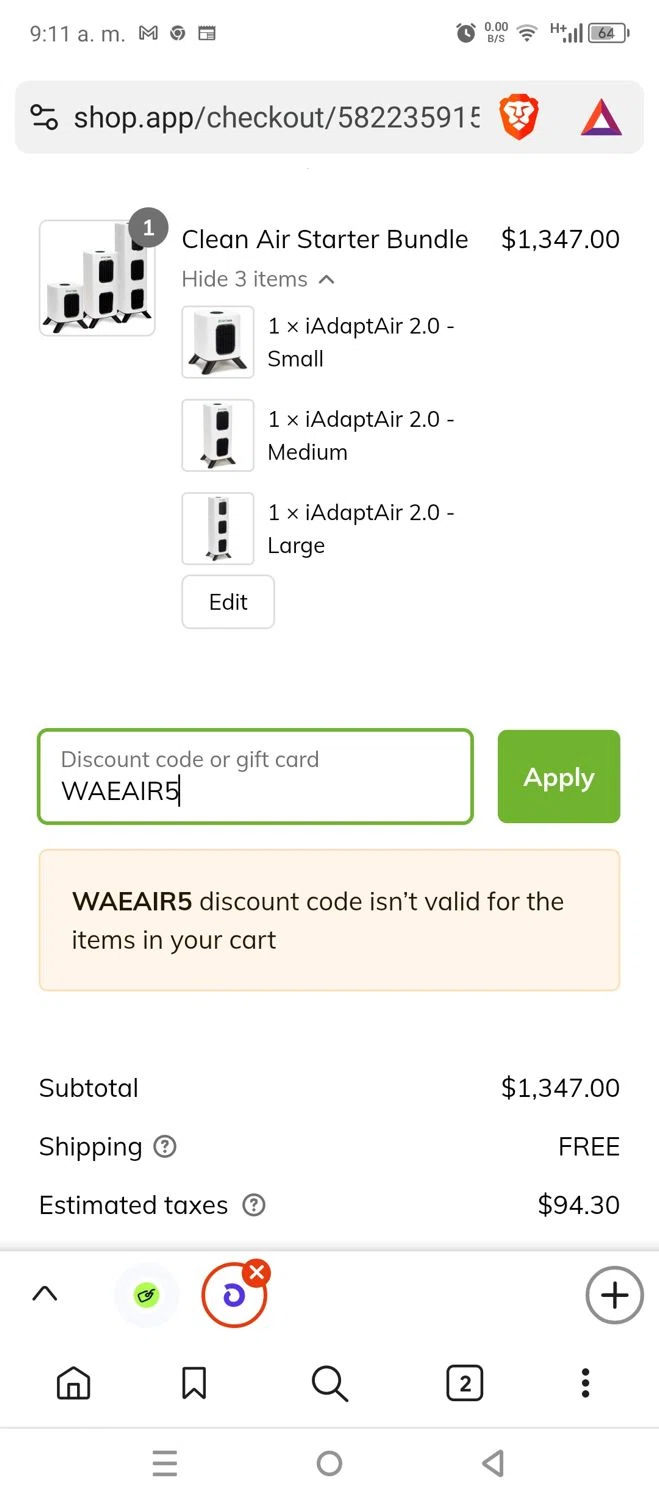Screen dimensions: 659x1500
Task: Open the tab switcher showing 2 tabs
Action: (464, 1384)
